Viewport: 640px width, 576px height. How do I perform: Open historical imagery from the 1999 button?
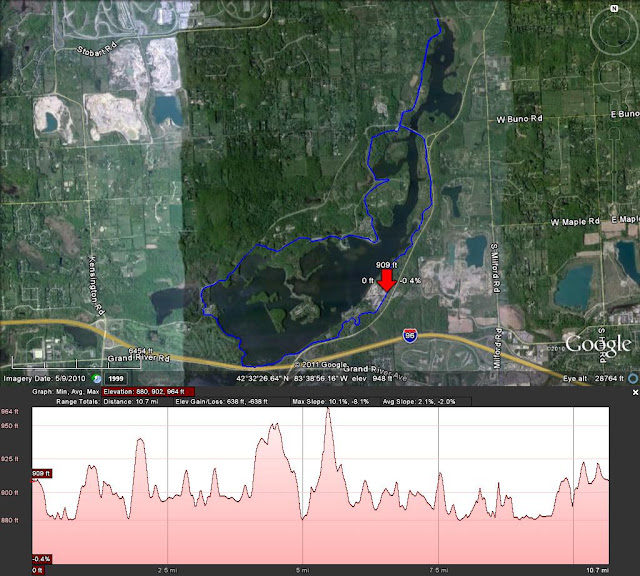tap(116, 378)
